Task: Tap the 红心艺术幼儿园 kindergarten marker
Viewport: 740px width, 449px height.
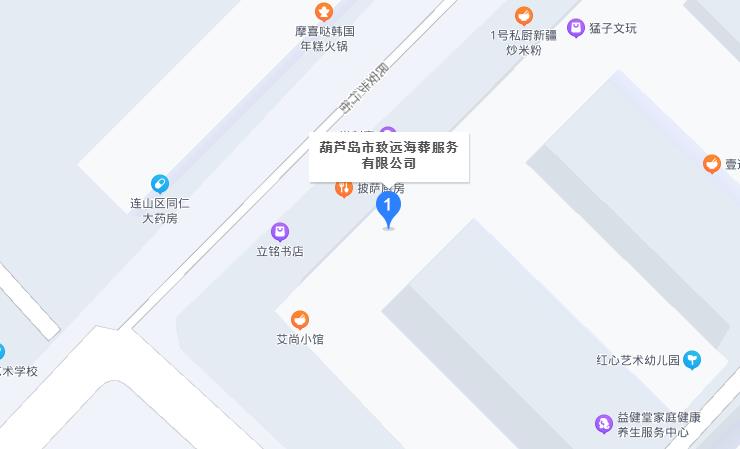Action: 692,360
